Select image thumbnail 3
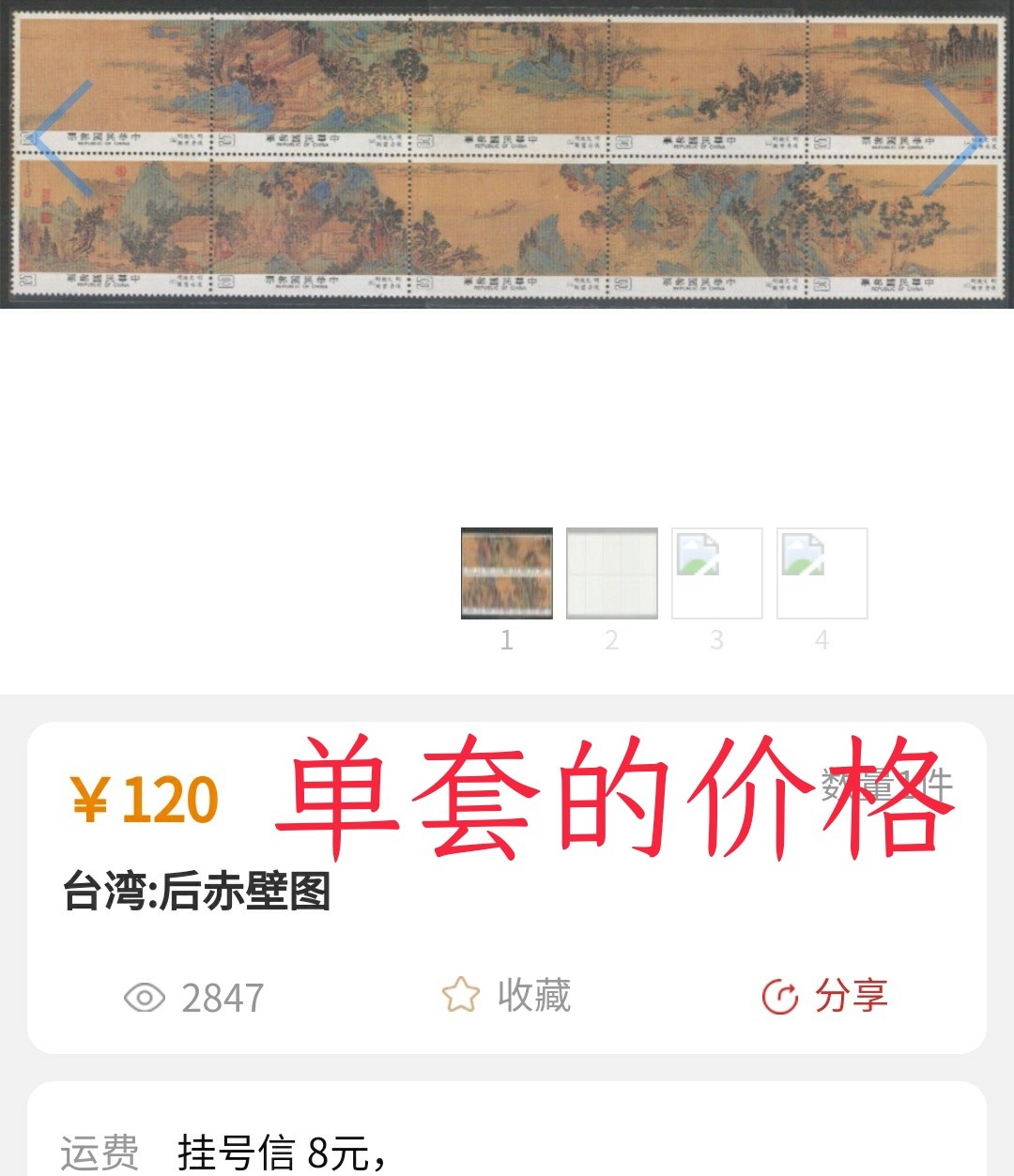The width and height of the screenshot is (1014, 1176). point(717,573)
